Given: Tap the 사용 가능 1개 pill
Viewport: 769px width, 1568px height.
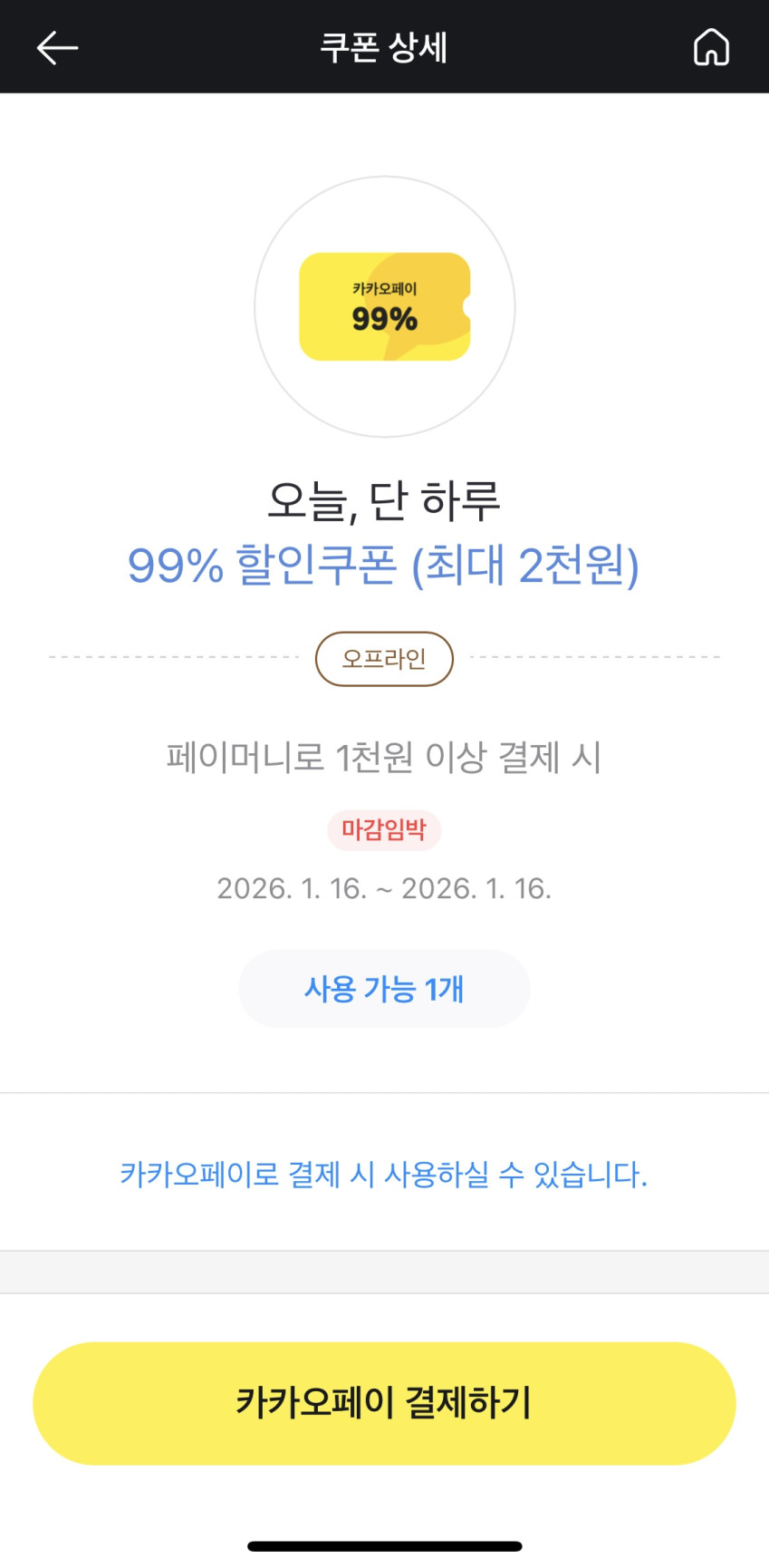Looking at the screenshot, I should point(384,989).
